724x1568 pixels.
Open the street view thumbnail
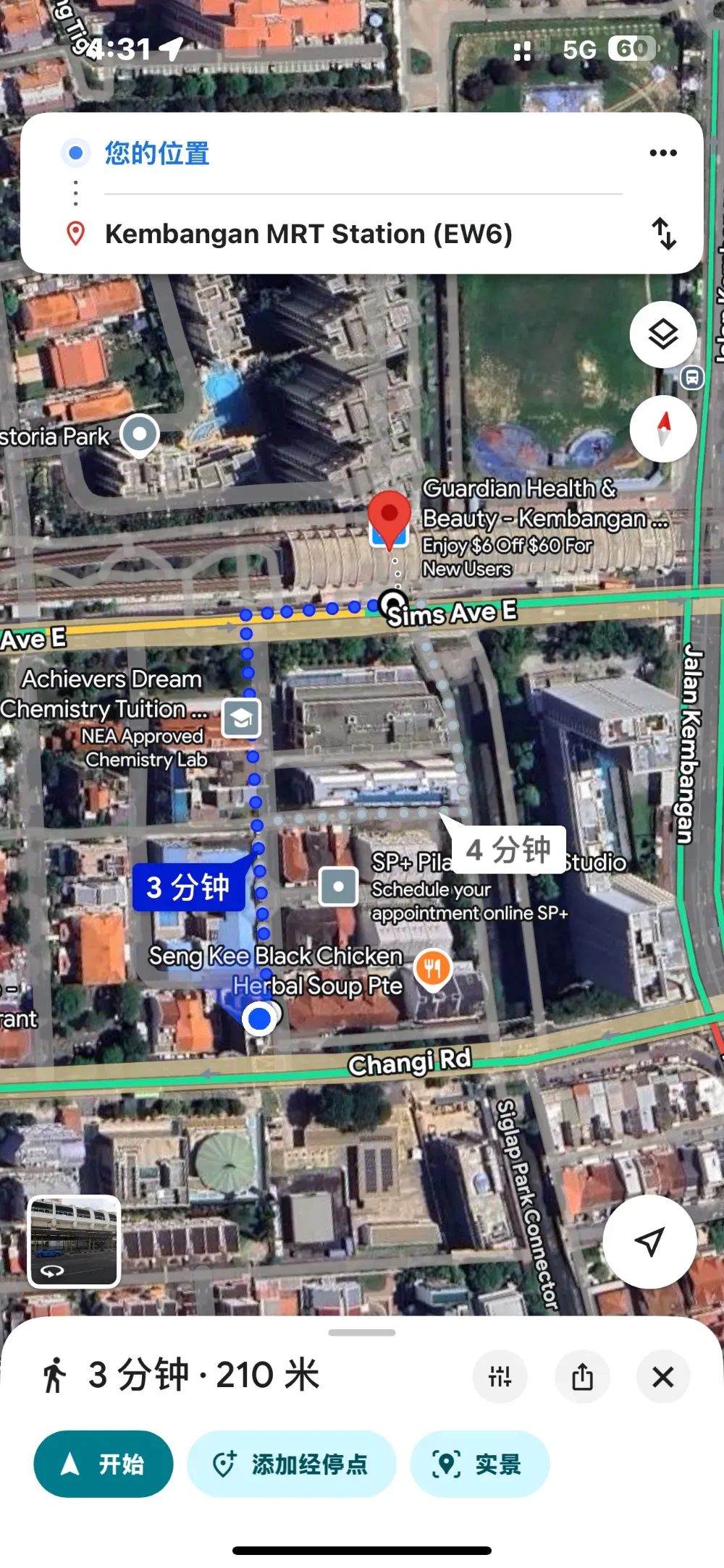[74, 1242]
